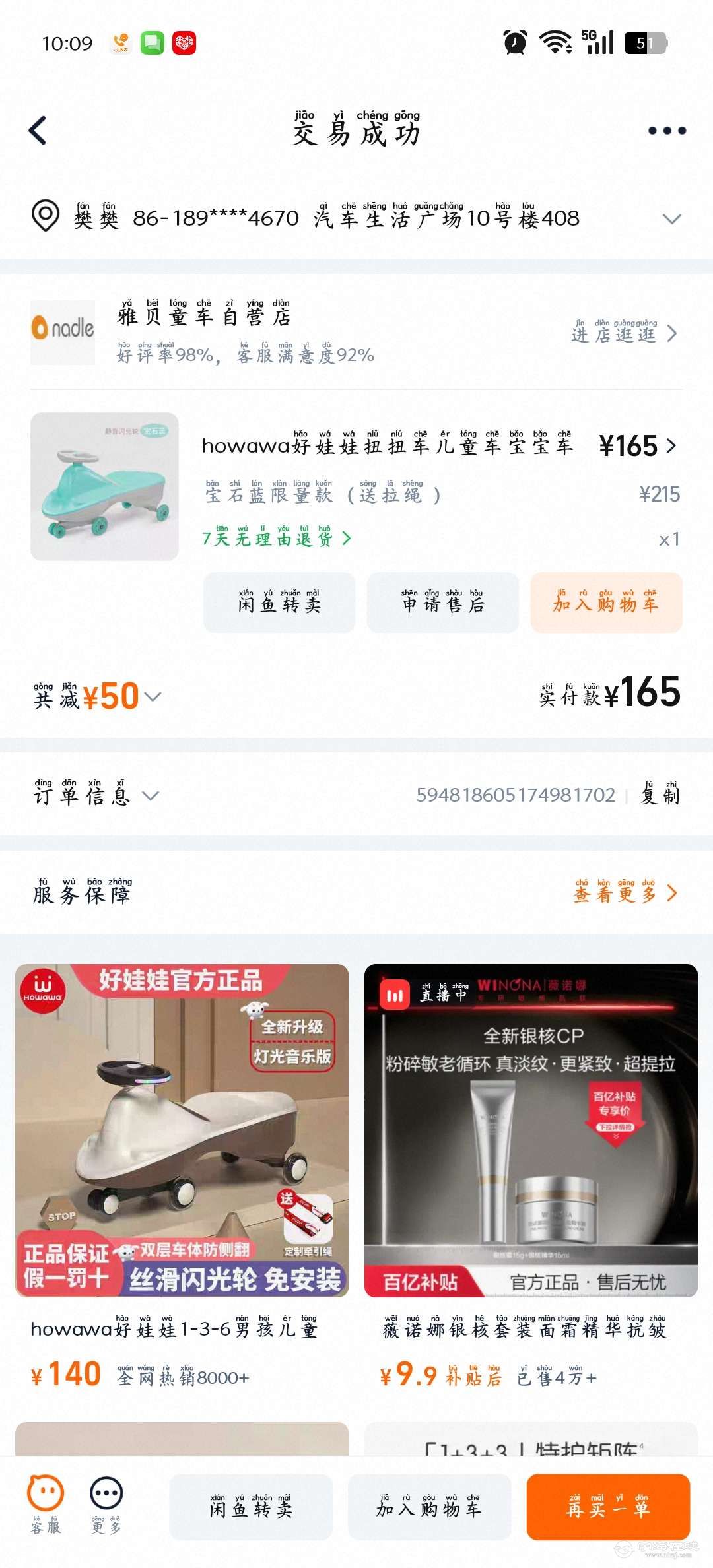This screenshot has width=713, height=1568.
Task: Tap 加入购物车 in the bottom bar
Action: pos(429,1507)
